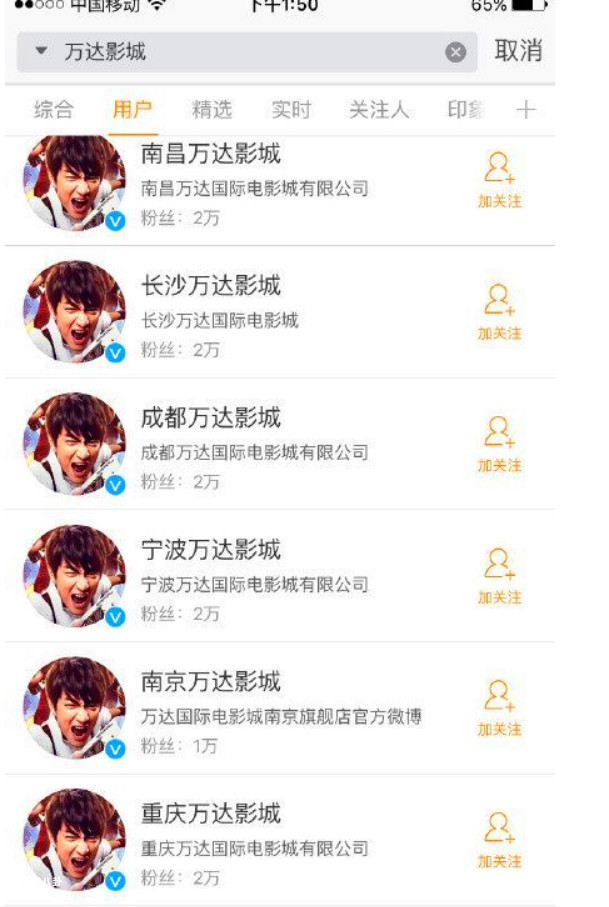
Task: Tap 取消 to cancel search
Action: [x=518, y=51]
